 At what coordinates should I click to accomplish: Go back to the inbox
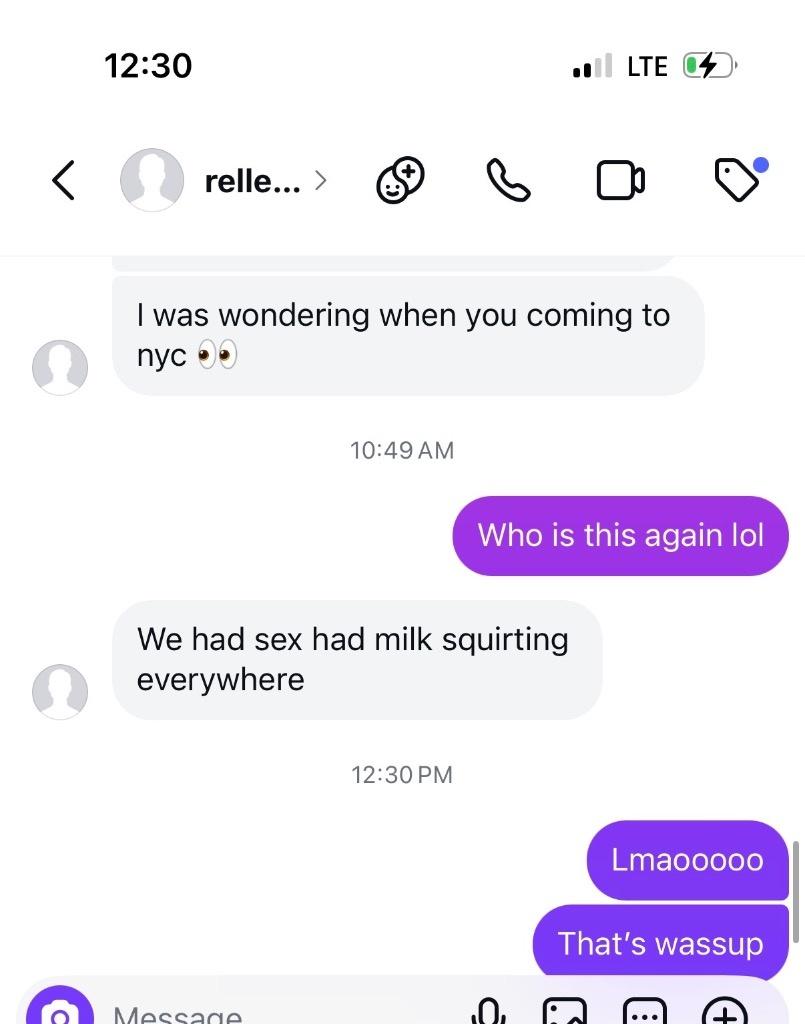tap(63, 181)
